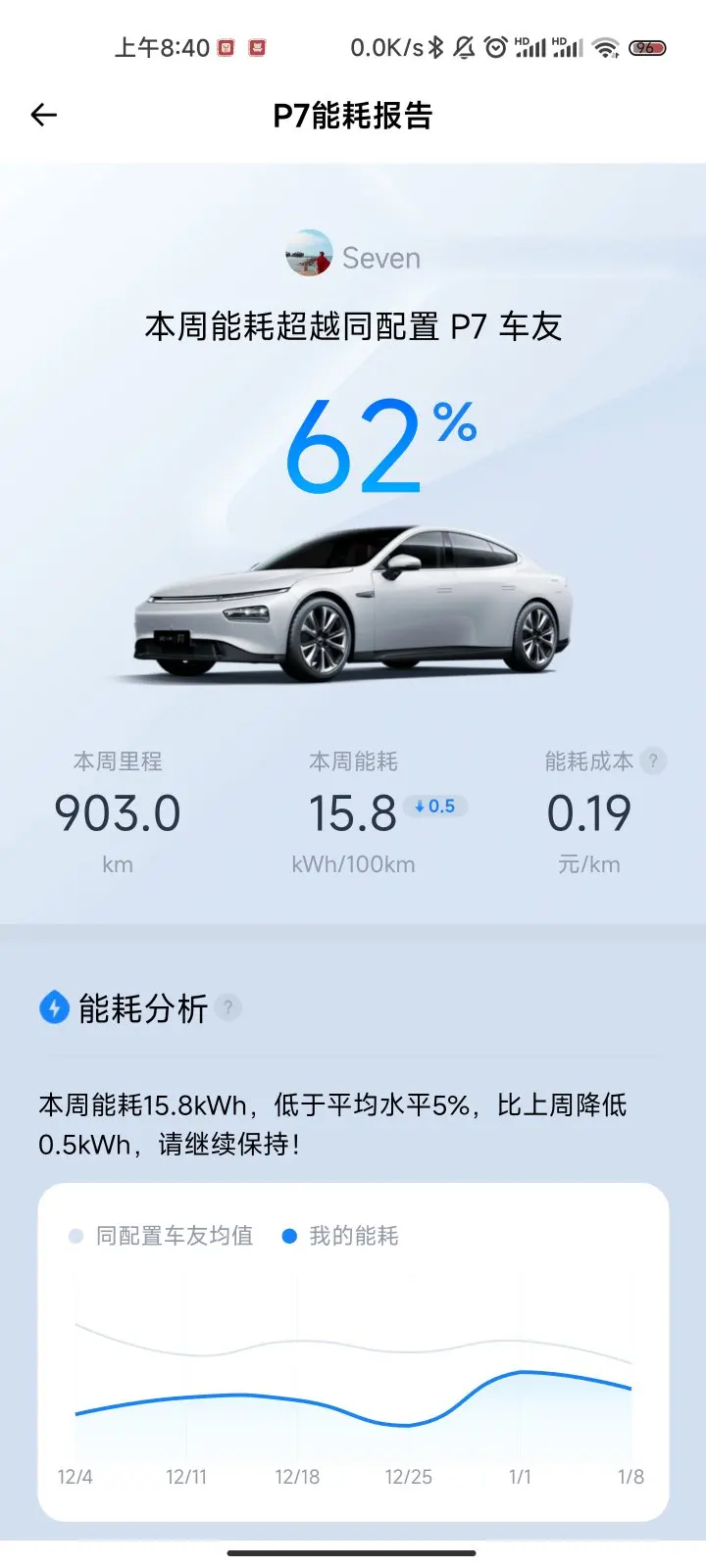Go back from P7能耗报告 page
706x1568 pixels.
point(44,116)
